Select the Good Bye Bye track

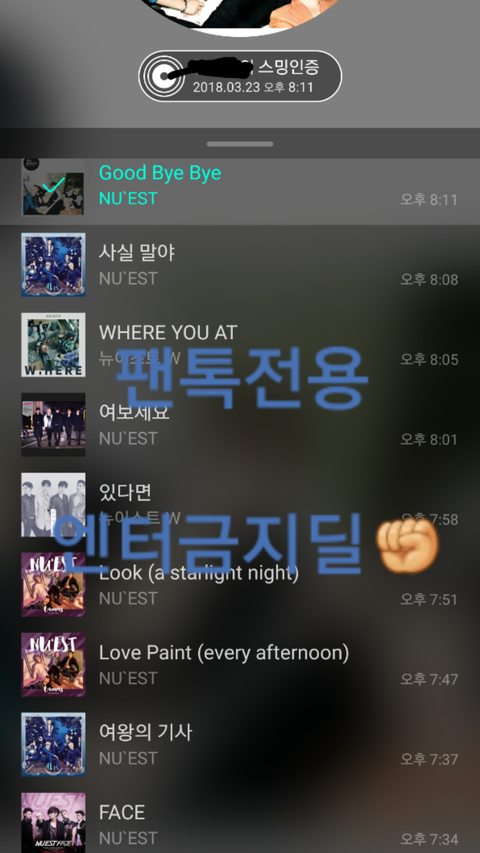pos(240,186)
